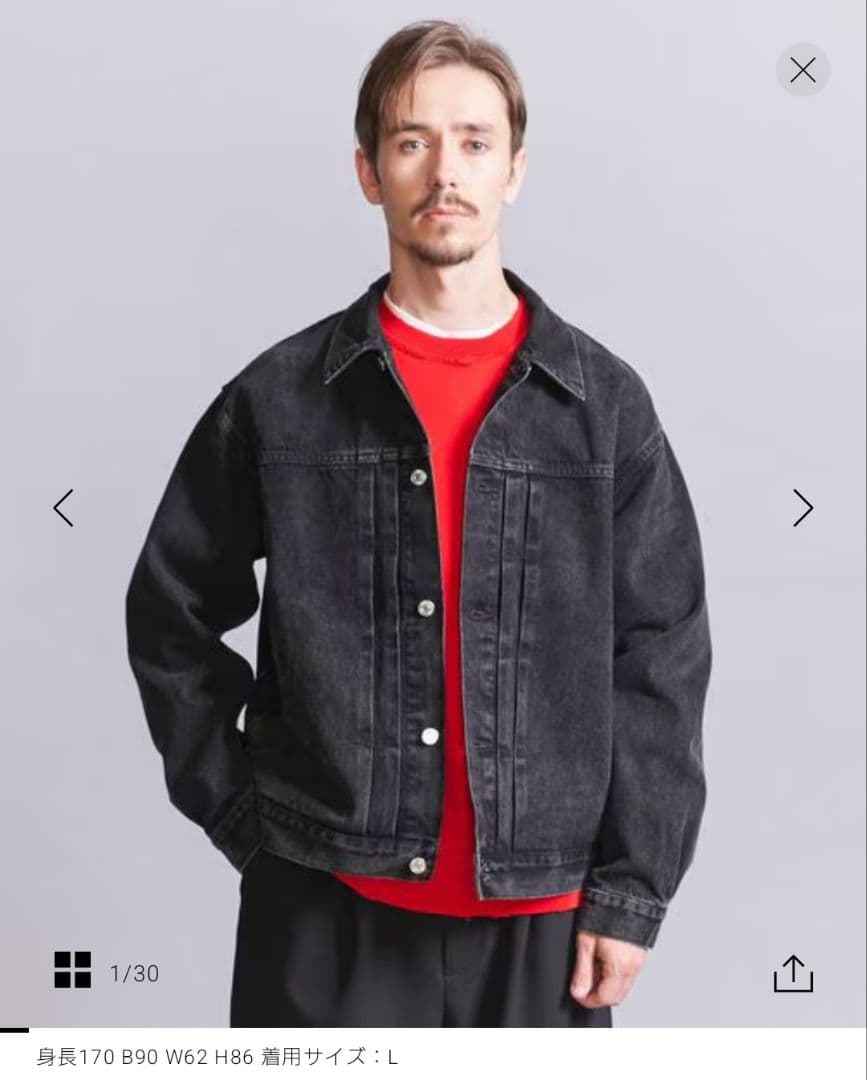Go to the previous product photo
Screen dimensions: 867x1080
pyautogui.click(x=63, y=508)
